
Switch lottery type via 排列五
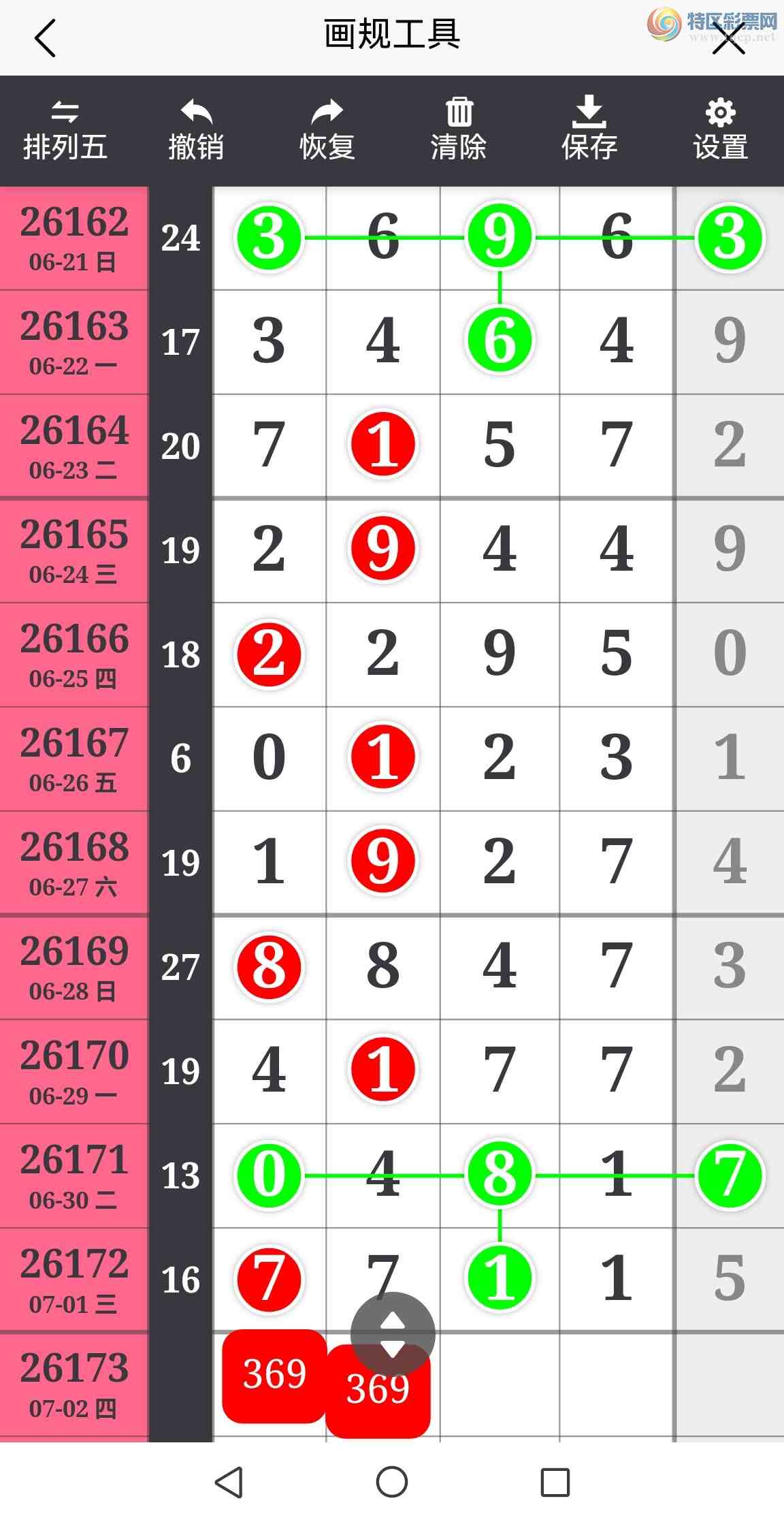coord(65,131)
